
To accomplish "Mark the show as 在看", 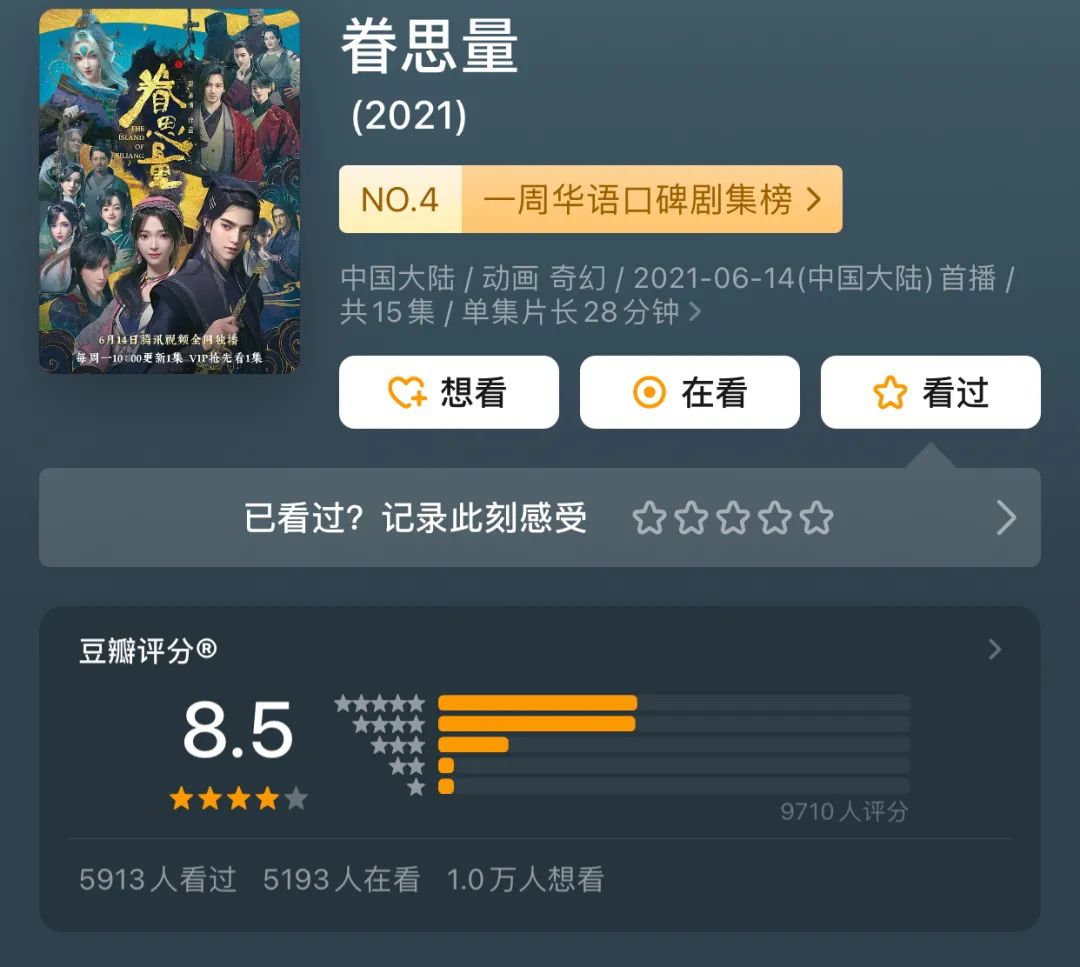I will coord(689,393).
